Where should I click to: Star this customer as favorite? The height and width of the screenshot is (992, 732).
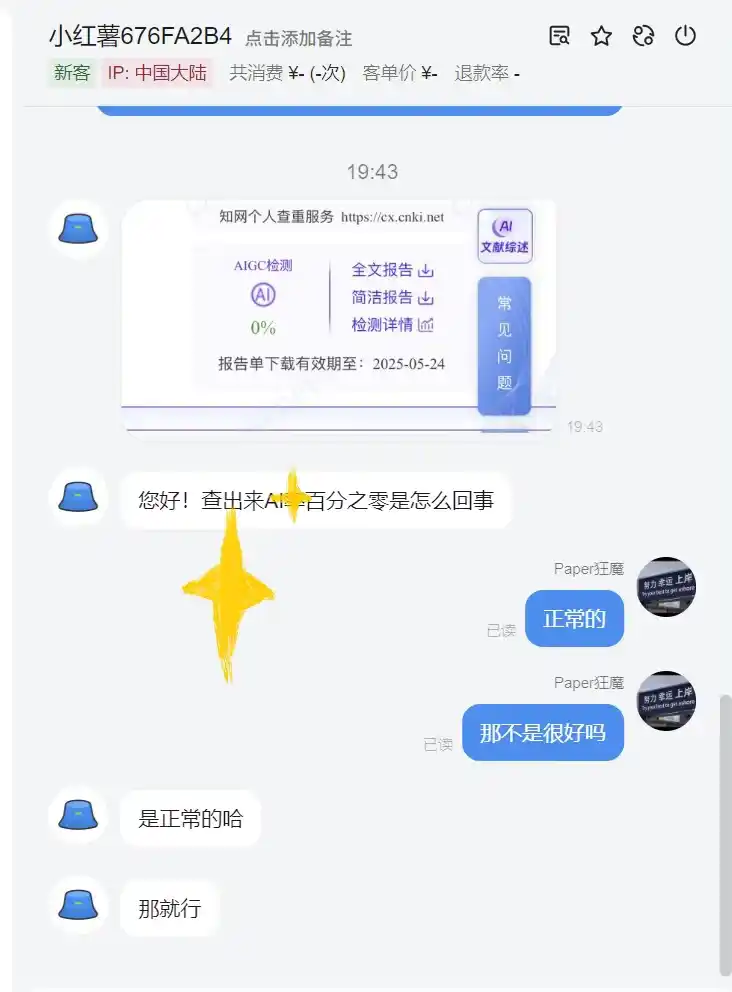click(x=601, y=36)
